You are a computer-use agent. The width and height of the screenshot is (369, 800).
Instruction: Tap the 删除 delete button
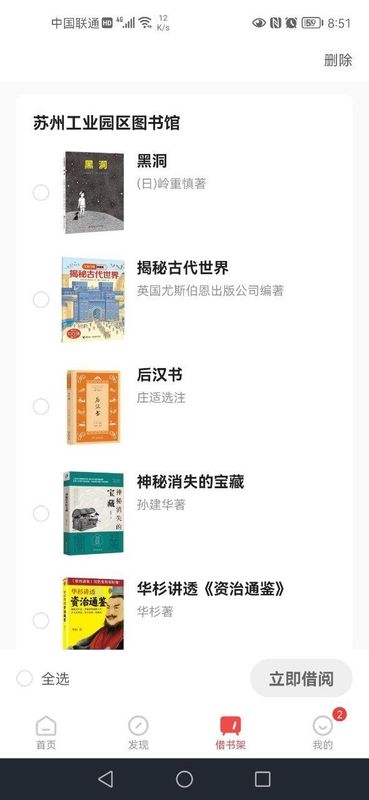click(x=338, y=60)
